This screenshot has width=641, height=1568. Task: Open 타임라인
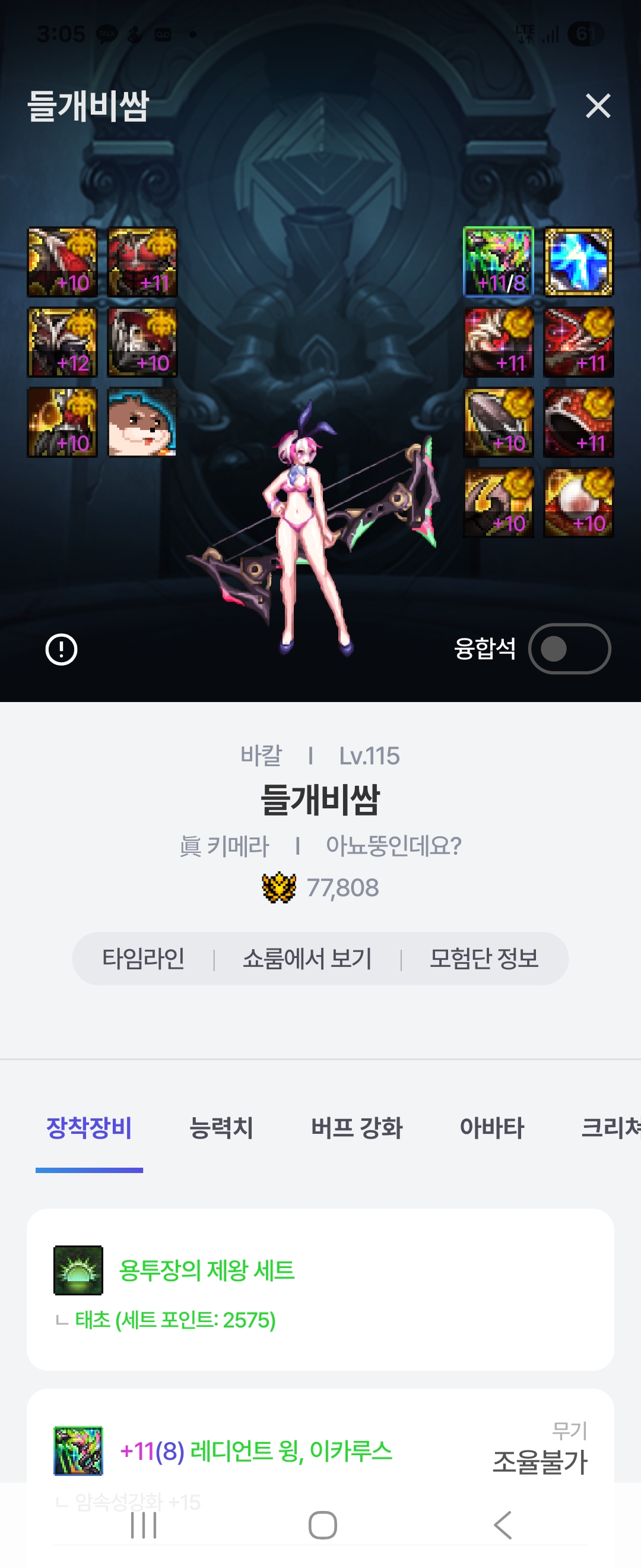[x=144, y=959]
